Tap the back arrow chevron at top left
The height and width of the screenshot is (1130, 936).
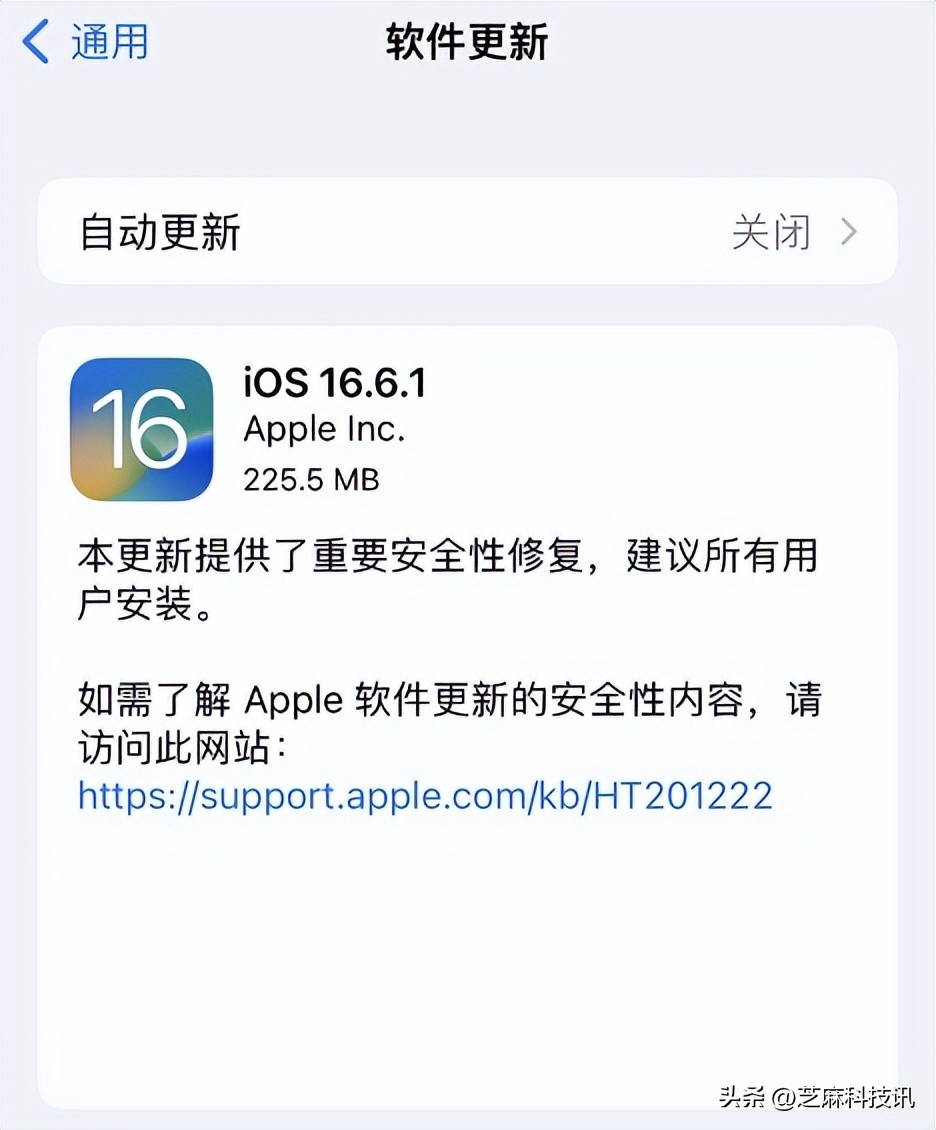pyautogui.click(x=35, y=42)
